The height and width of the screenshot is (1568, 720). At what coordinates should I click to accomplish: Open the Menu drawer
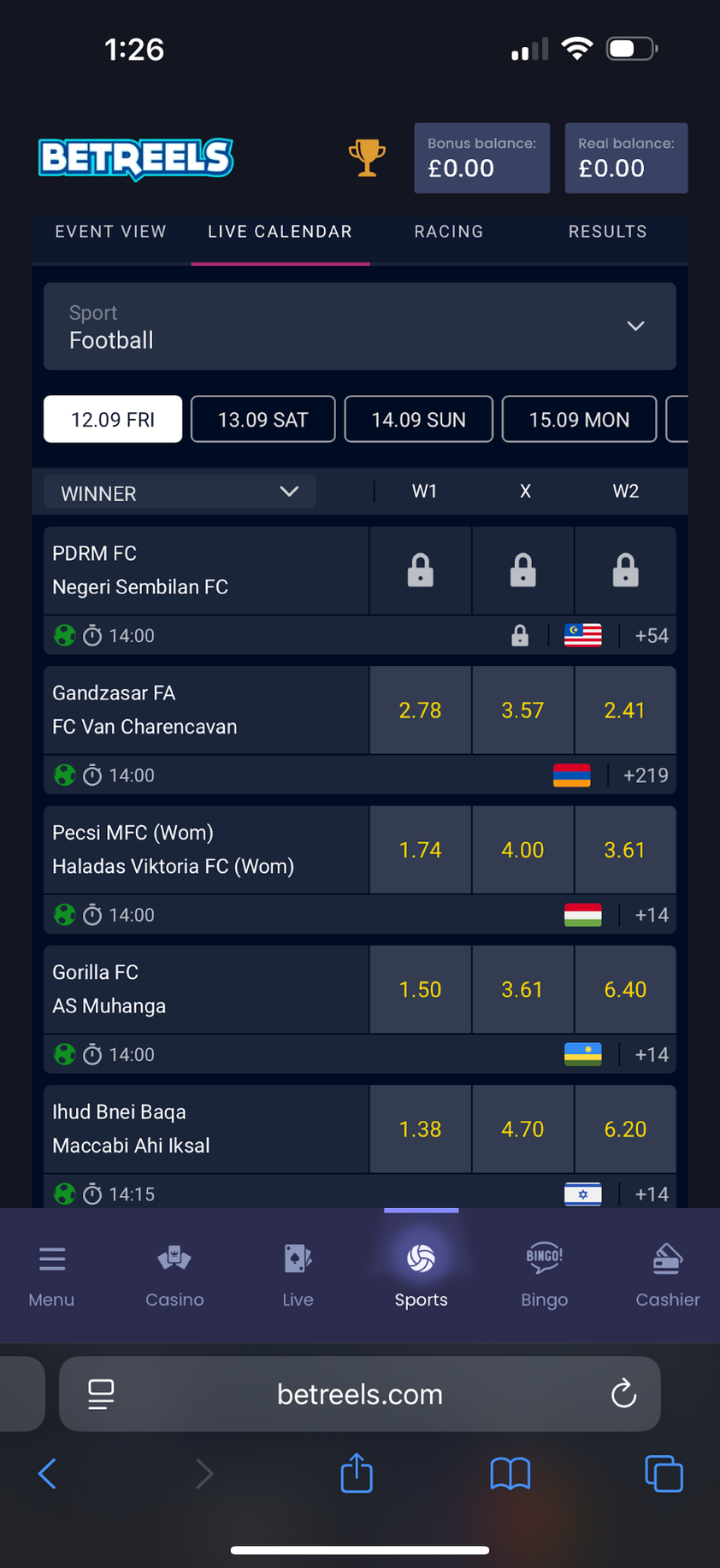pos(51,1274)
